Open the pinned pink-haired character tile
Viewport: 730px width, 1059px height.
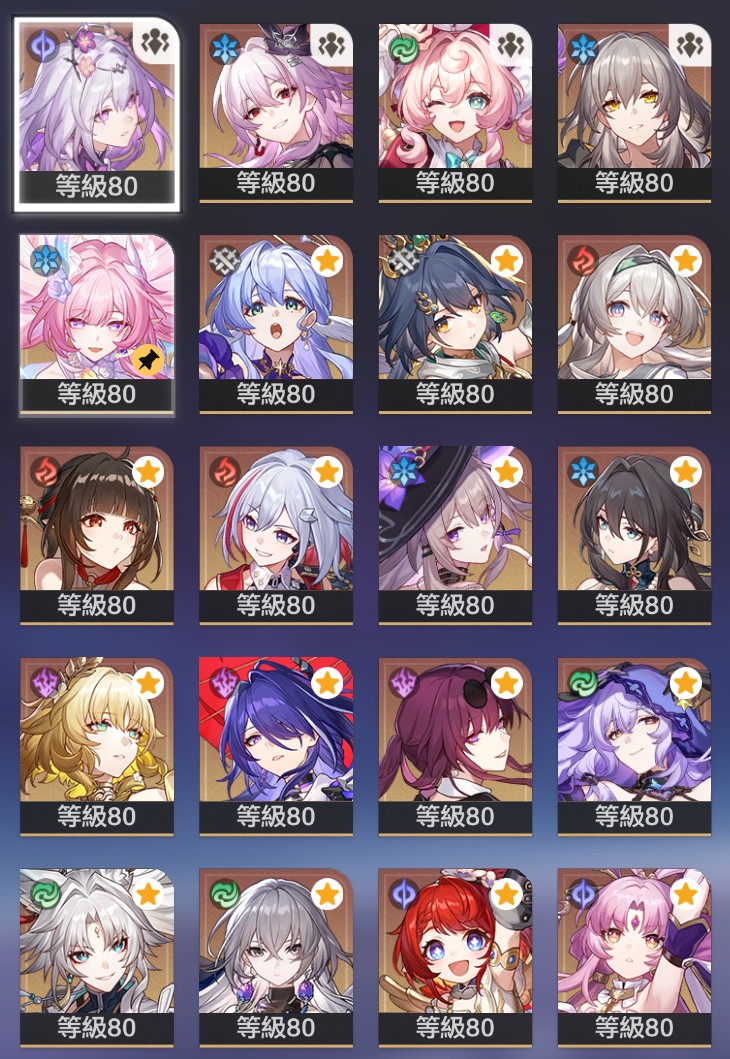pyautogui.click(x=96, y=322)
